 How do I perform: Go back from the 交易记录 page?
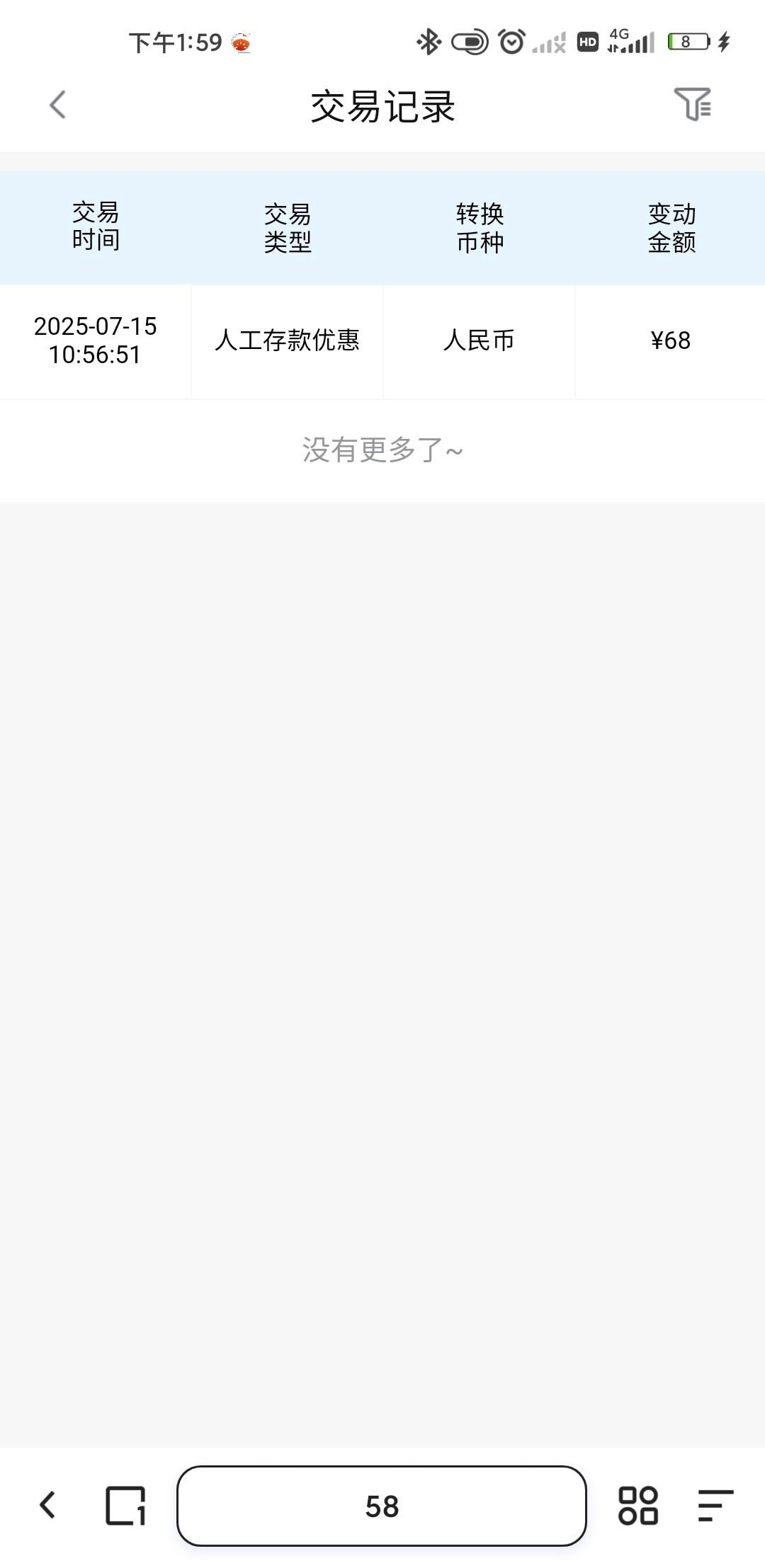tap(58, 105)
